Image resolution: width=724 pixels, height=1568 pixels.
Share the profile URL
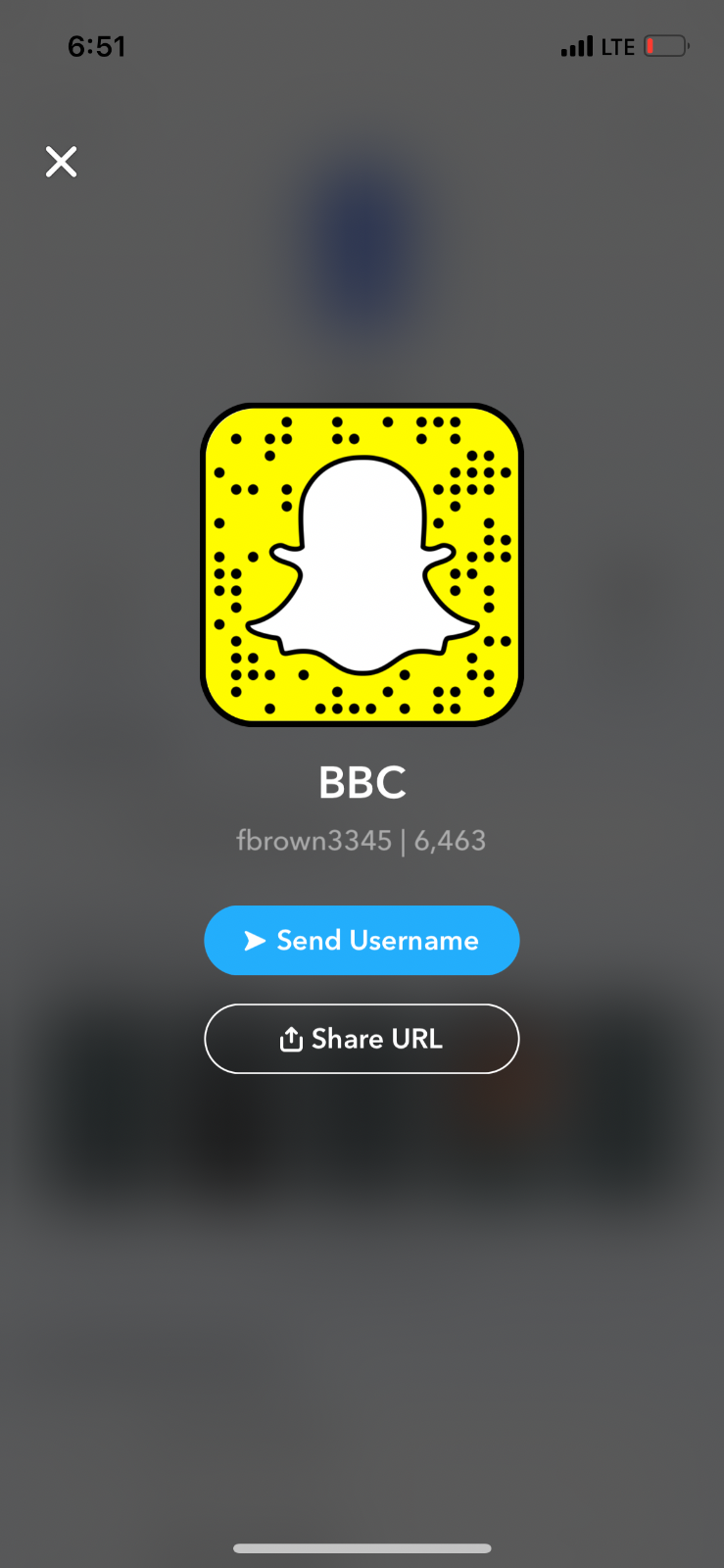coord(362,1039)
